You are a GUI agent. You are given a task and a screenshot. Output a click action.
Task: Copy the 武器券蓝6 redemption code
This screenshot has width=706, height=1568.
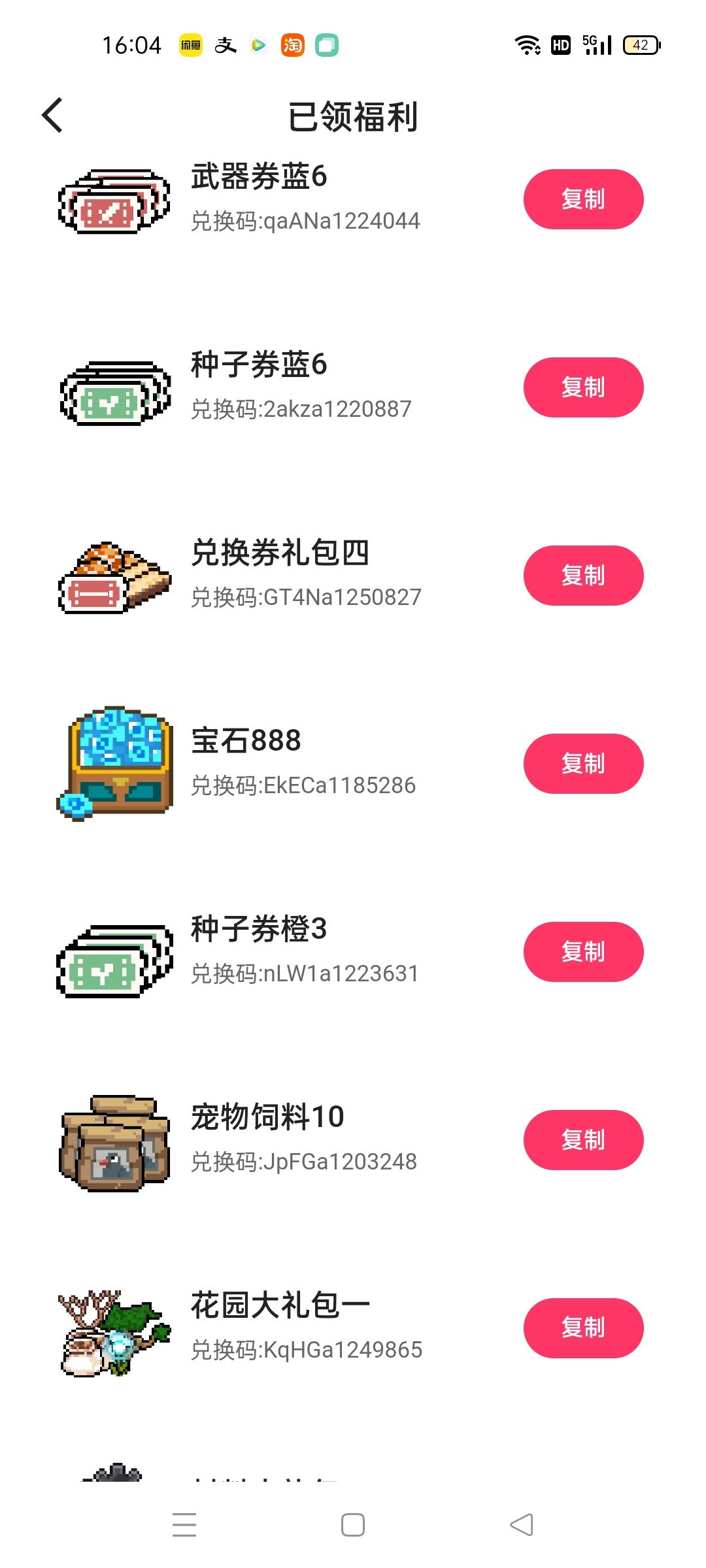coord(583,199)
